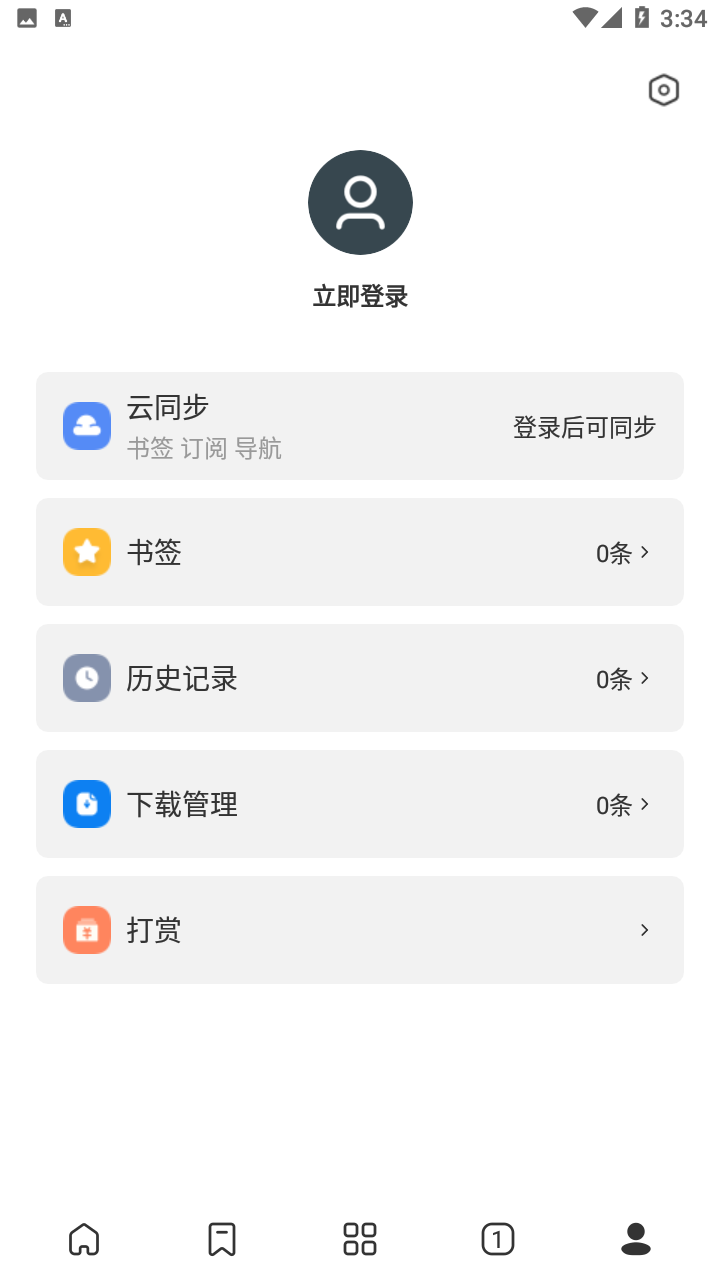This screenshot has width=720, height=1280.
Task: Open 下载管理 download manager
Action: (360, 804)
